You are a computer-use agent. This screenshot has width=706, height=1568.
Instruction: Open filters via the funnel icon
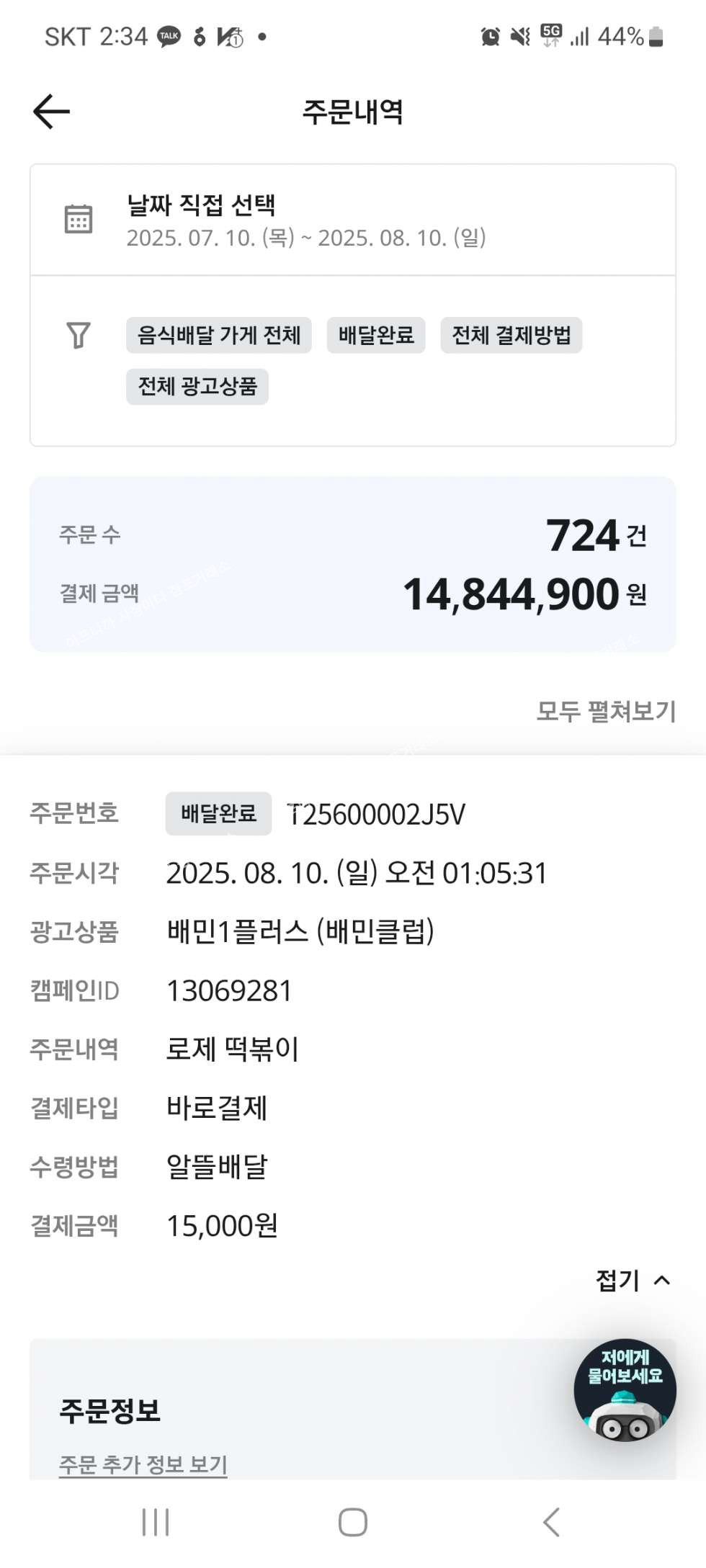pyautogui.click(x=79, y=335)
